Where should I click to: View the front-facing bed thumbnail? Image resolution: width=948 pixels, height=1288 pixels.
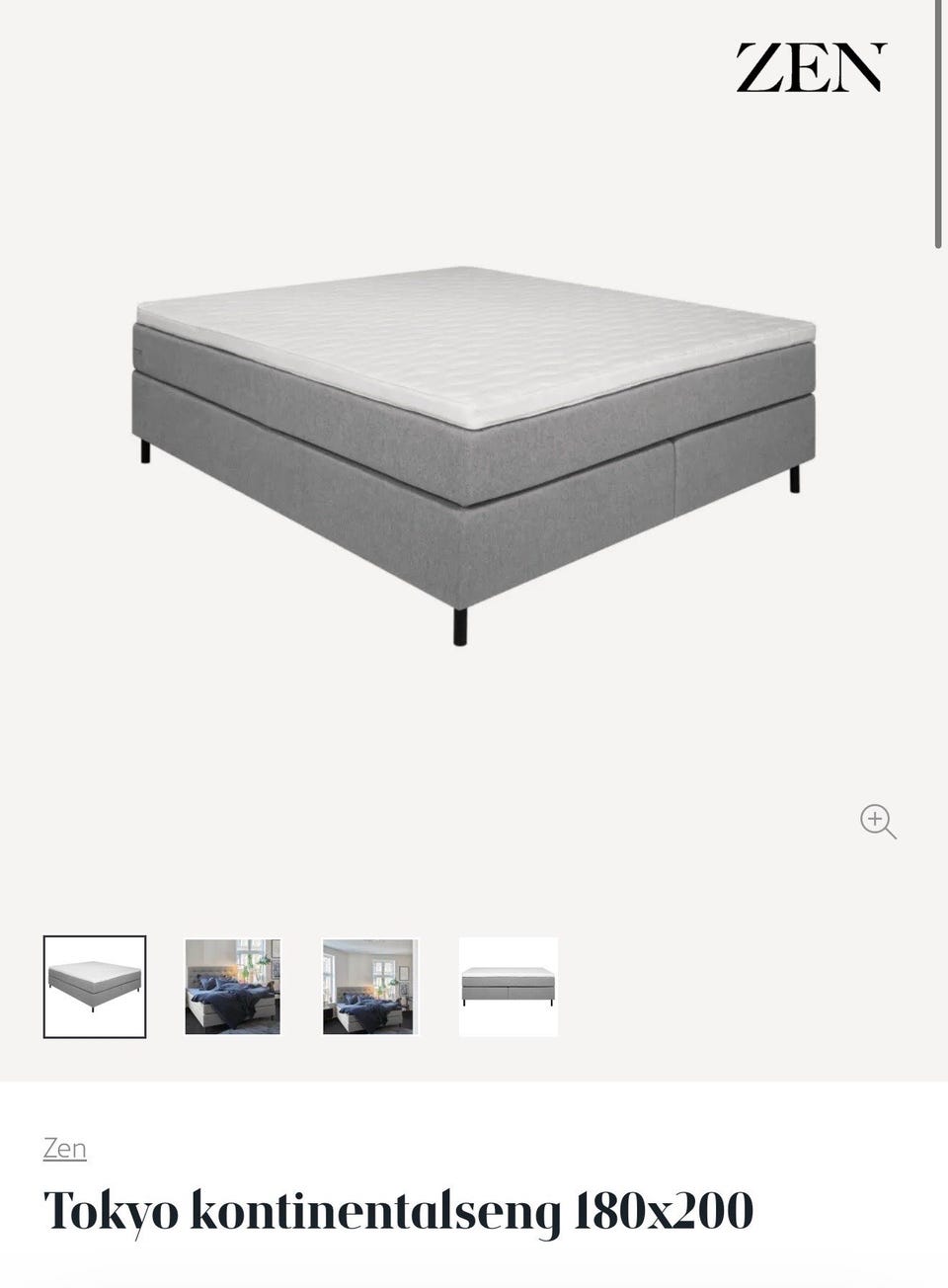click(x=509, y=987)
